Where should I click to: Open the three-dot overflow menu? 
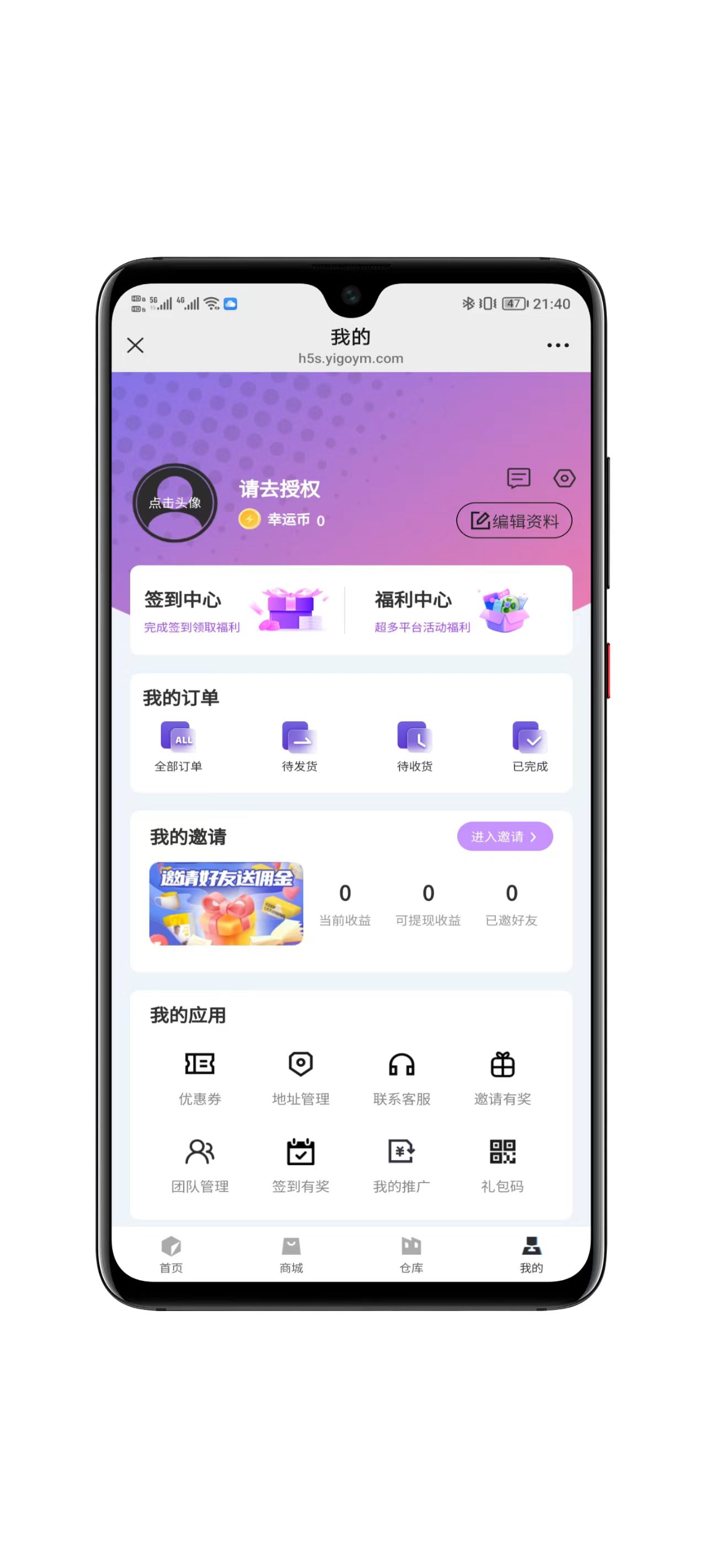[558, 345]
